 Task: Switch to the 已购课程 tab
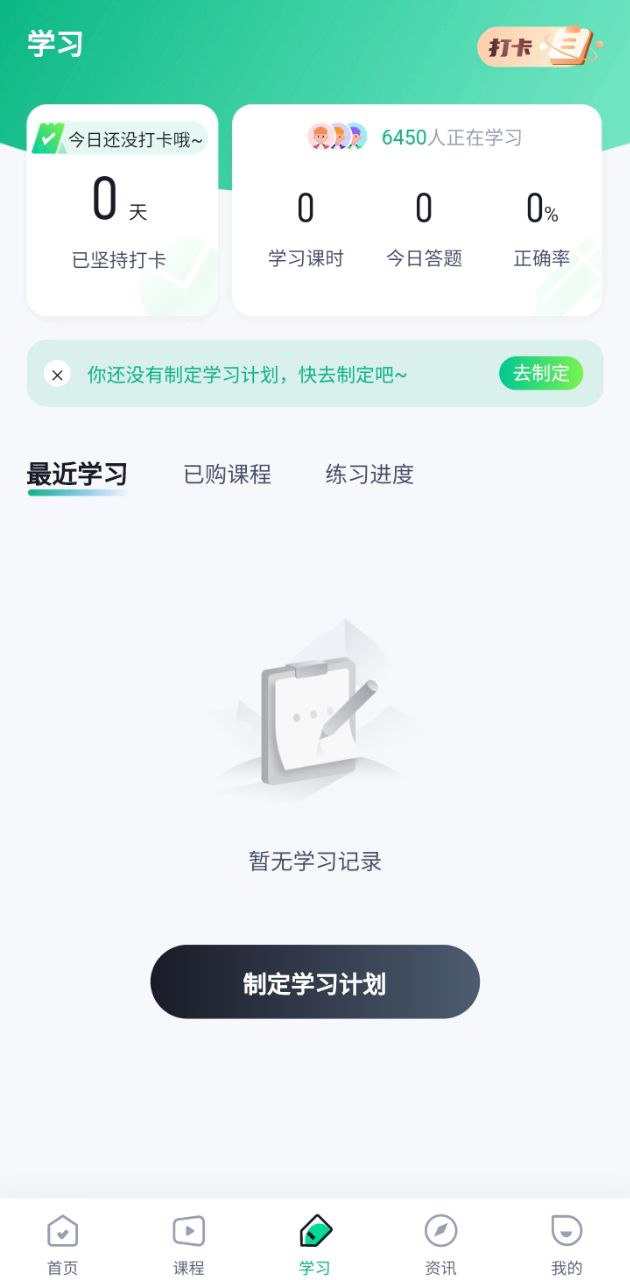[x=227, y=474]
